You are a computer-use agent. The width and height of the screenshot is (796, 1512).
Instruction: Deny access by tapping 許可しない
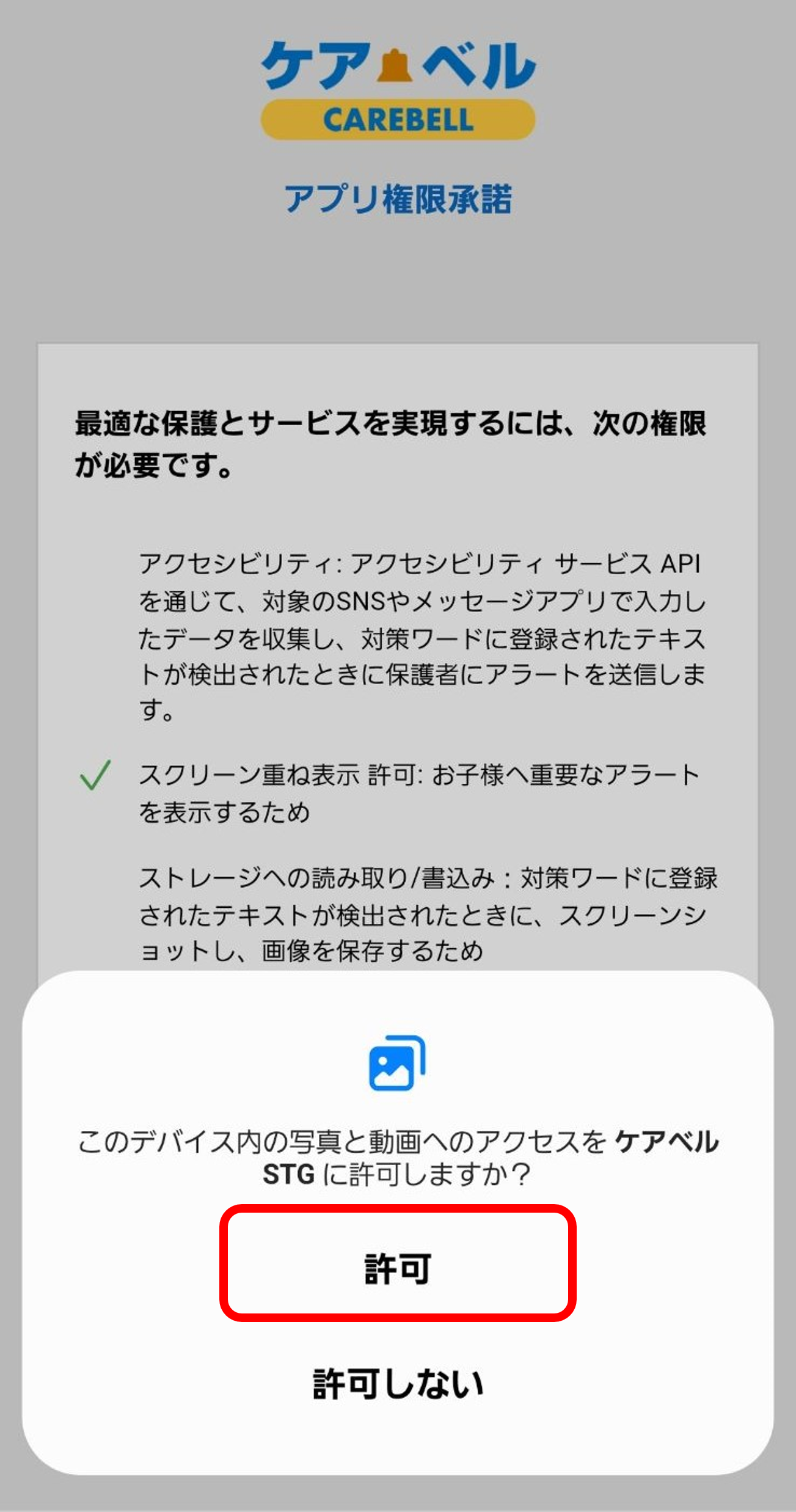398,1385
